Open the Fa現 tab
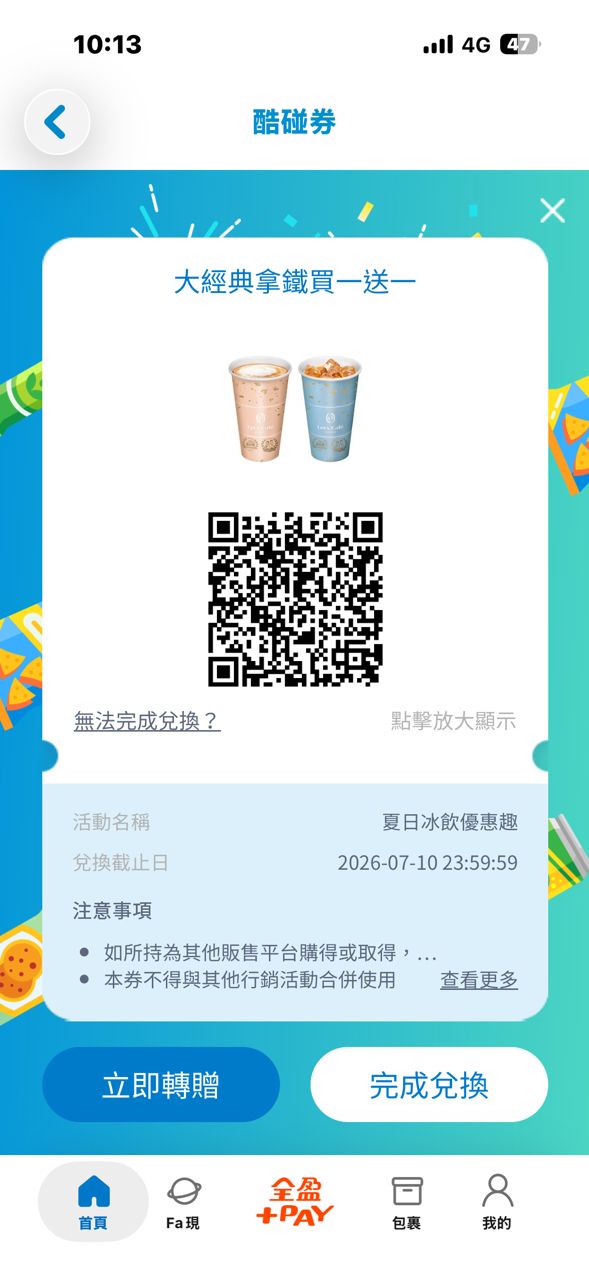The image size is (589, 1280). (183, 1202)
